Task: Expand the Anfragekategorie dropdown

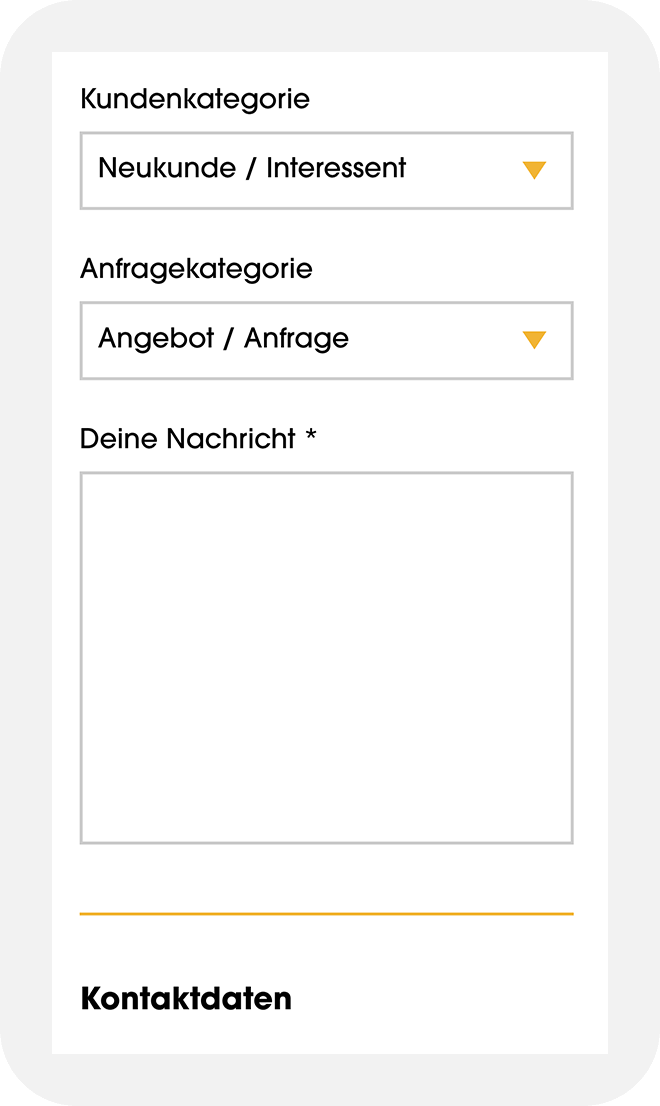Action: click(x=326, y=340)
